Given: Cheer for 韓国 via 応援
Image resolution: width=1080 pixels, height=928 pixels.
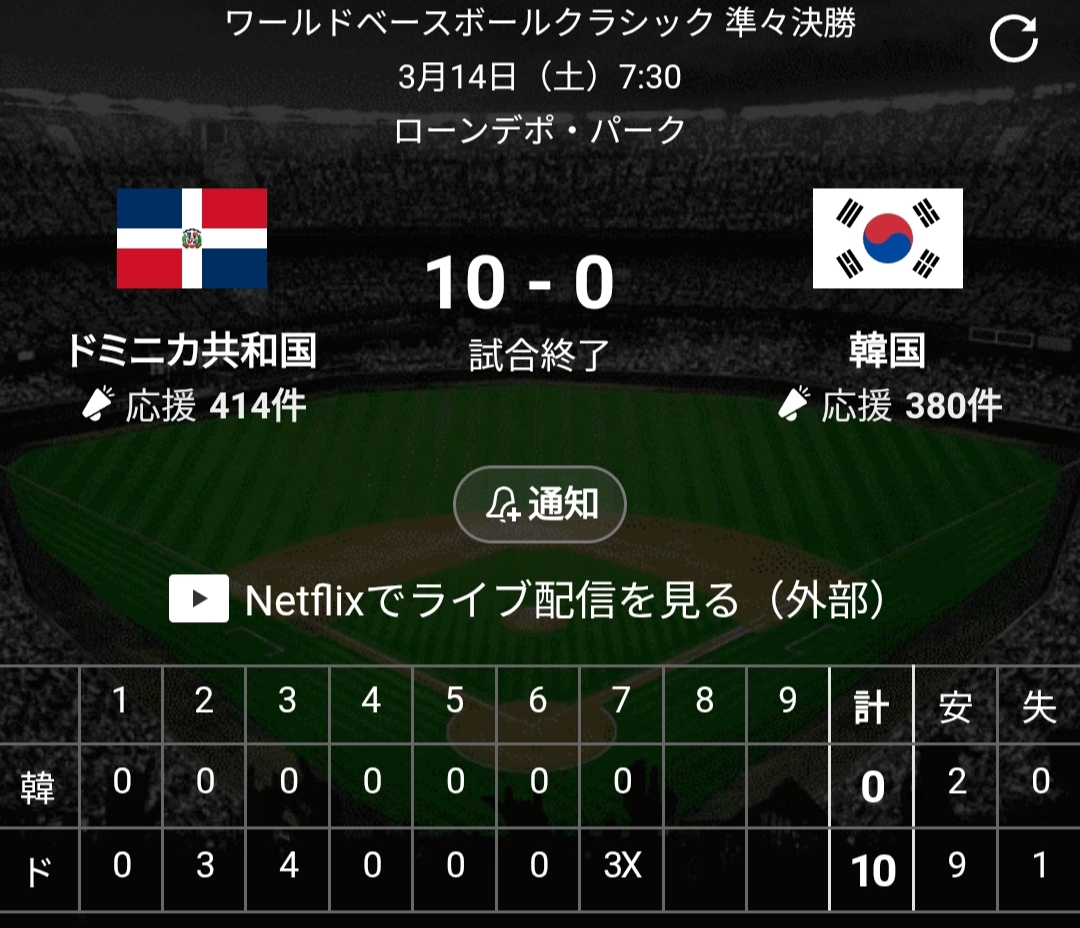Looking at the screenshot, I should coord(888,406).
